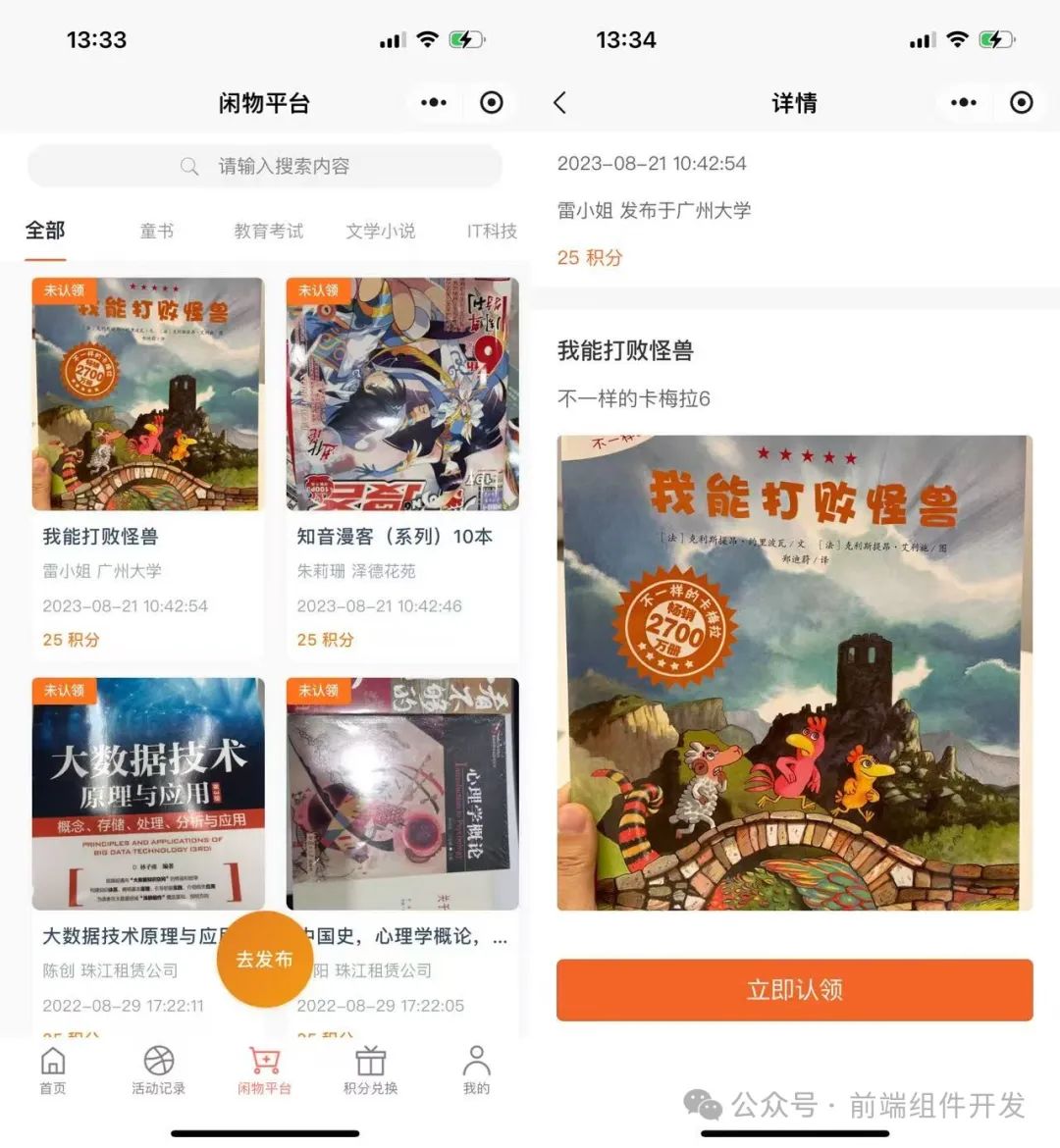Switch to the 文学小说 category
This screenshot has width=1060, height=1148.
(380, 231)
